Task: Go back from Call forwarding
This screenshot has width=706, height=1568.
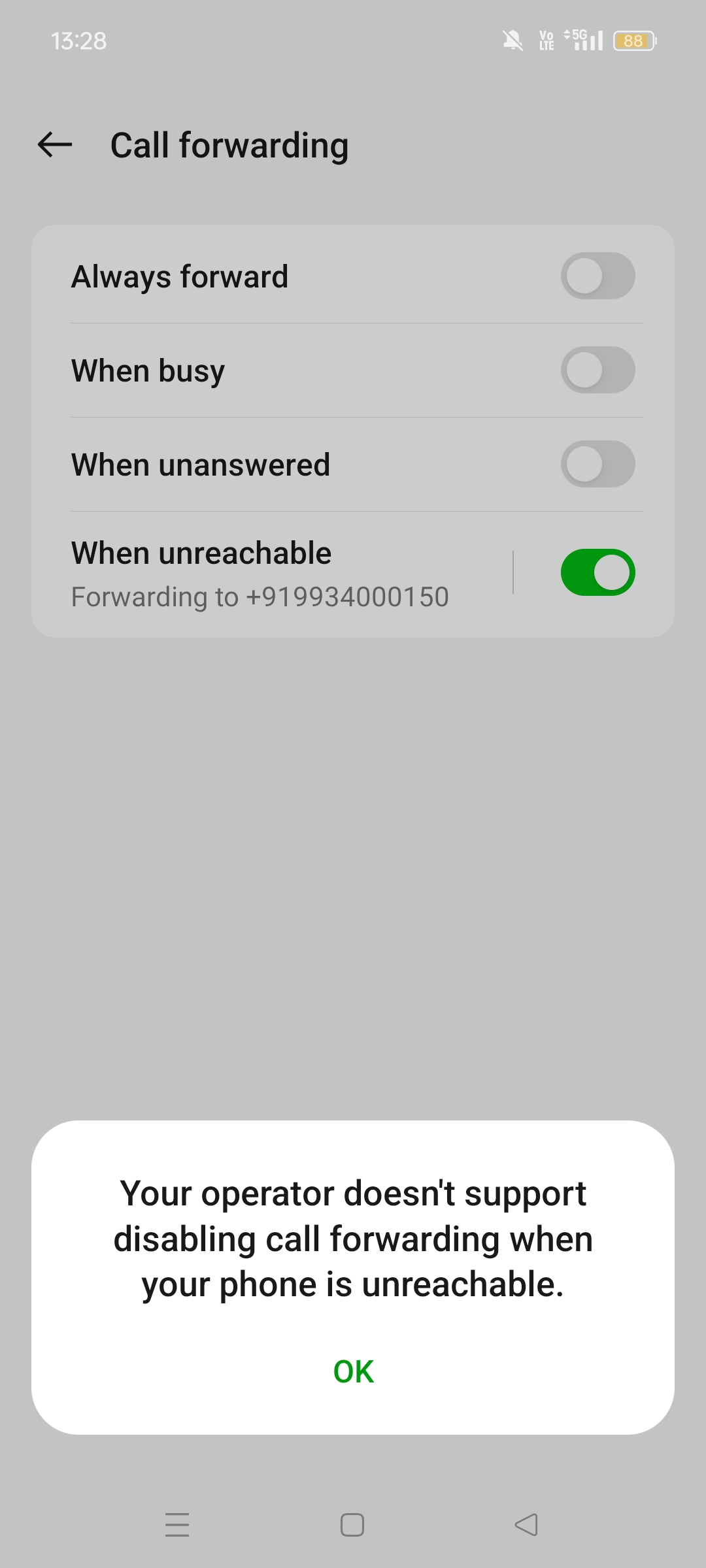Action: [55, 144]
